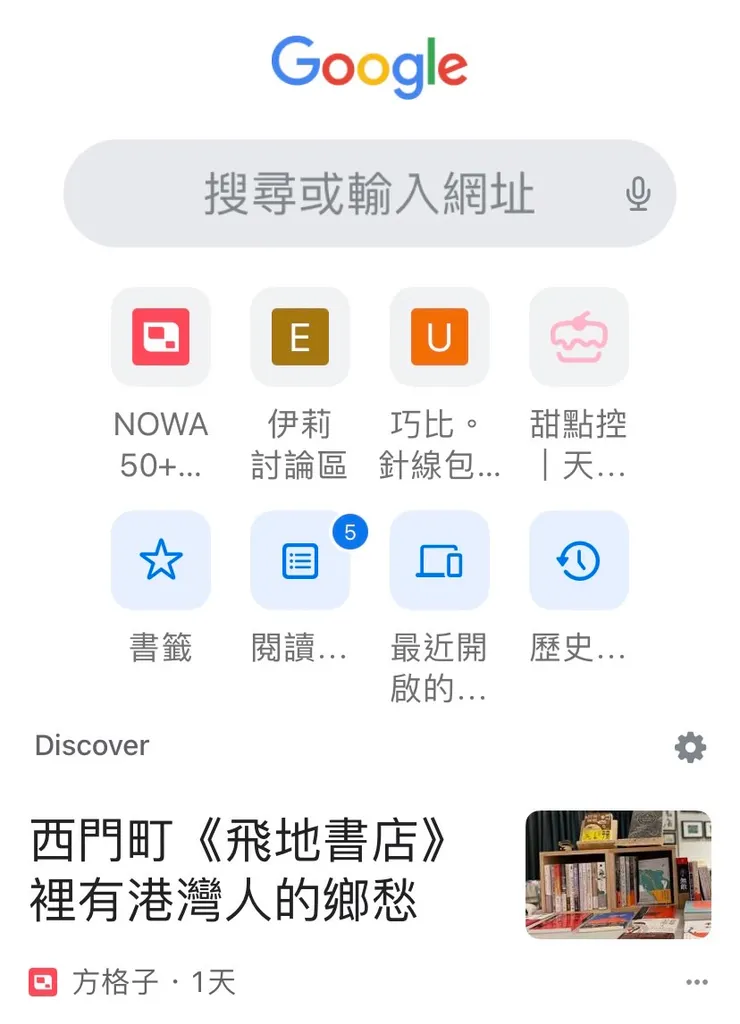
Task: Tap the voice search microphone icon
Action: click(x=638, y=194)
